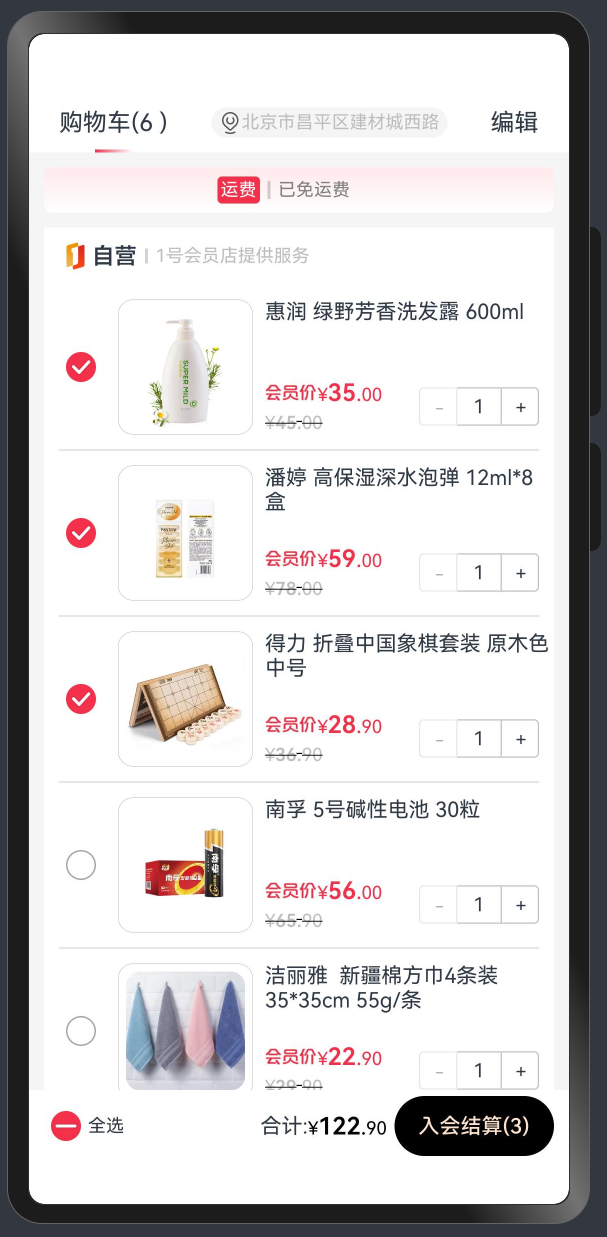607x1237 pixels.
Task: Open 南孚 电池 product image
Action: (x=185, y=865)
